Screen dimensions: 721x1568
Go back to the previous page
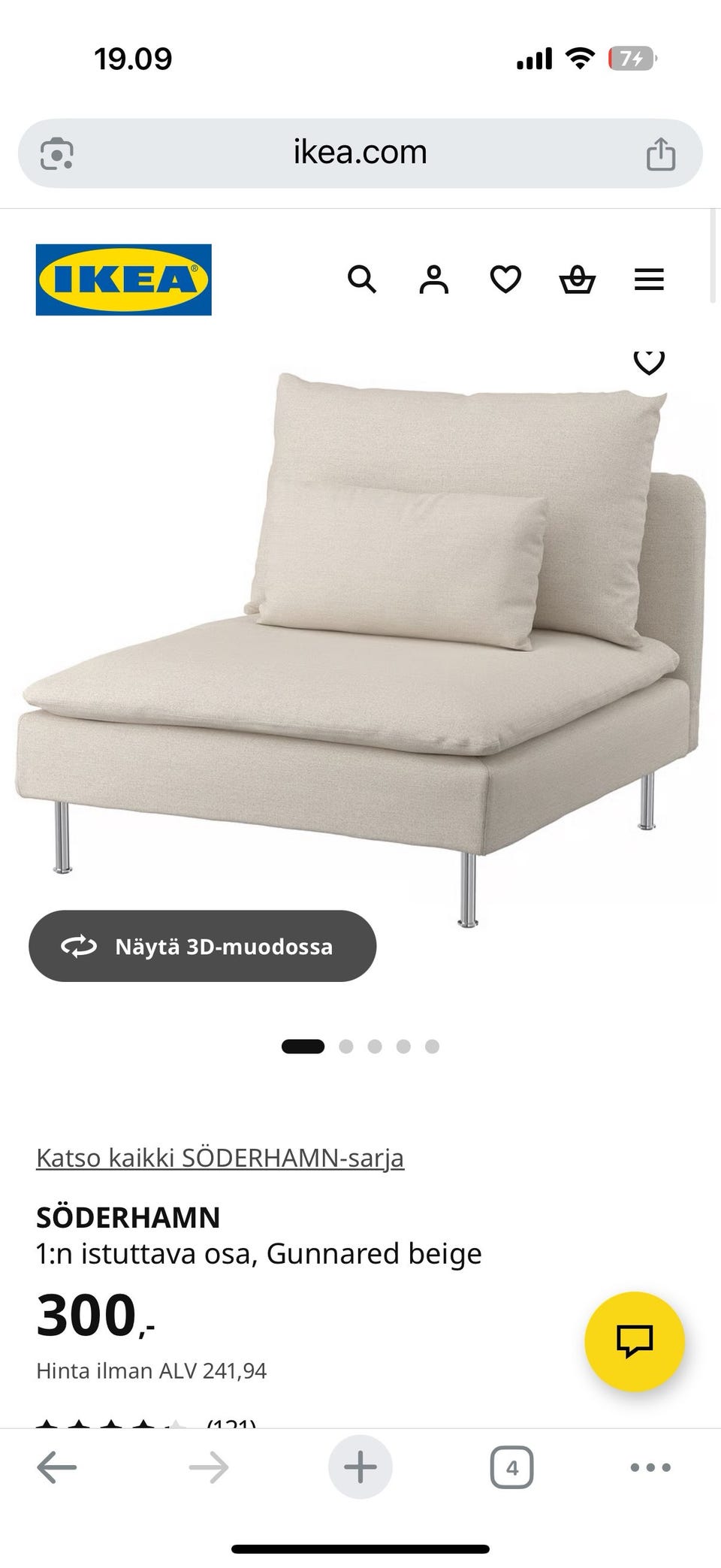[57, 1467]
